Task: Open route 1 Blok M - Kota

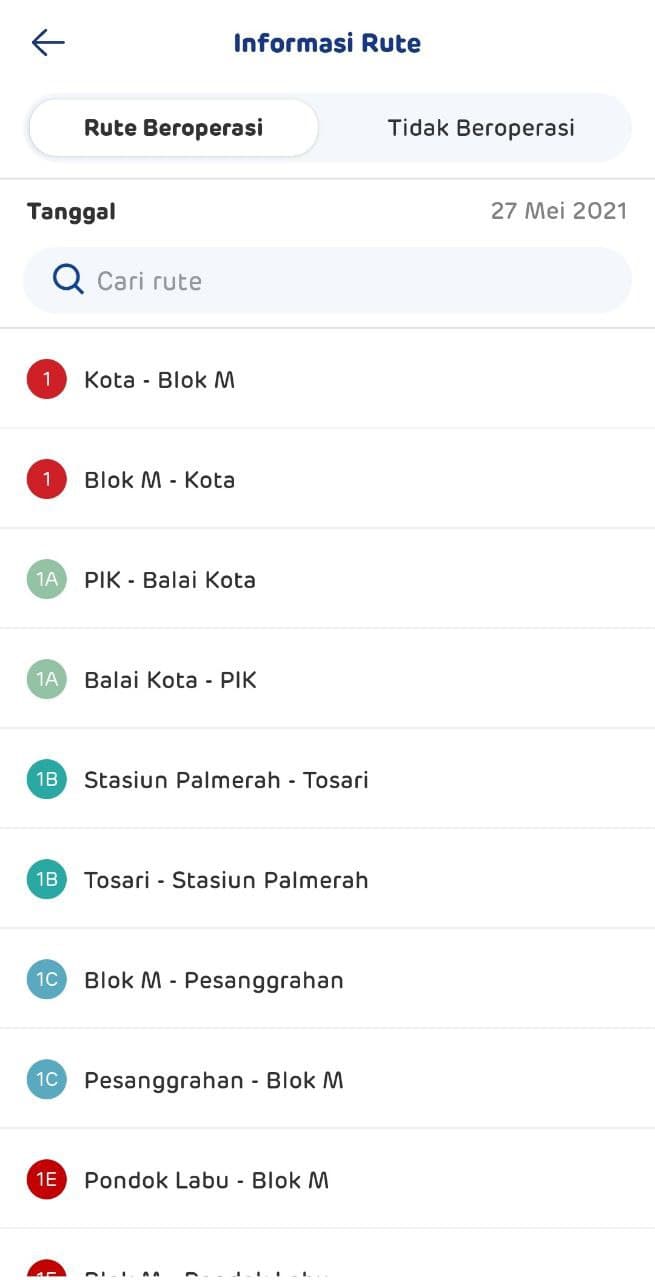Action: 327,479
